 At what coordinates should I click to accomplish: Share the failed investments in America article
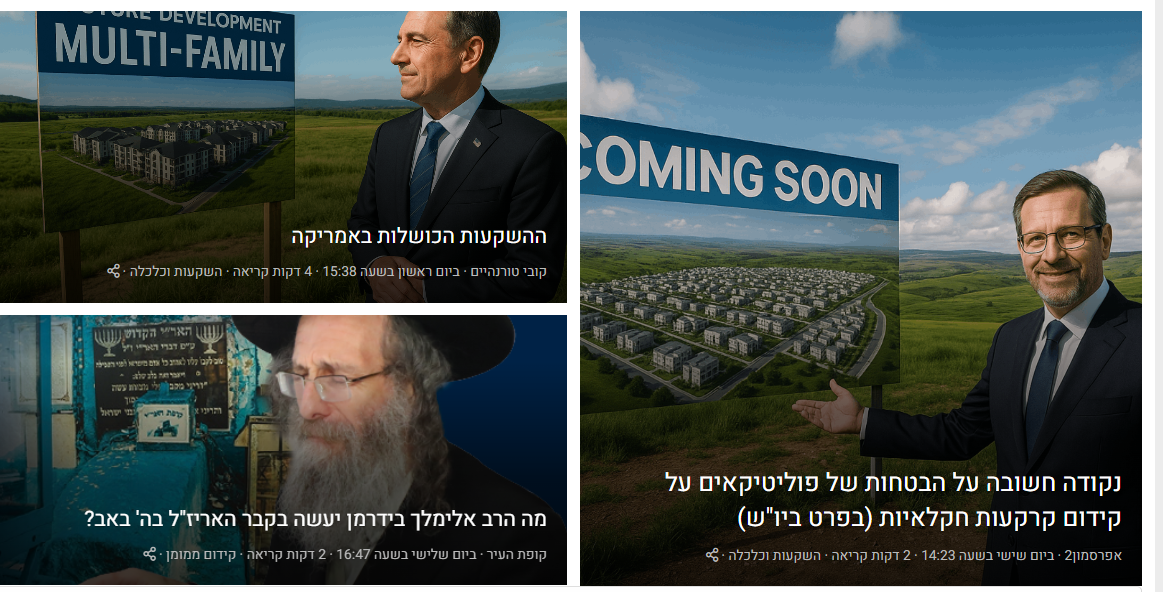(114, 271)
